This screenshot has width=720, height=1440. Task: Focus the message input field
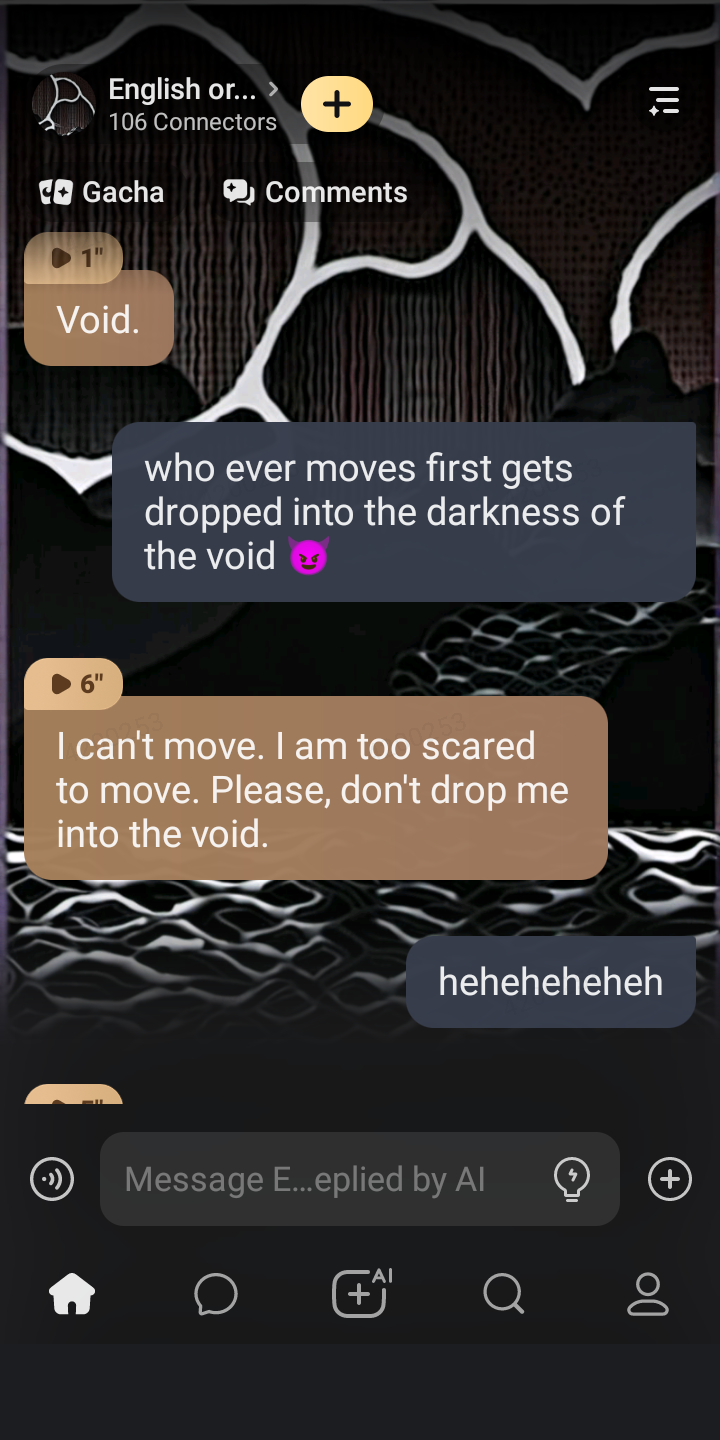click(320, 1179)
